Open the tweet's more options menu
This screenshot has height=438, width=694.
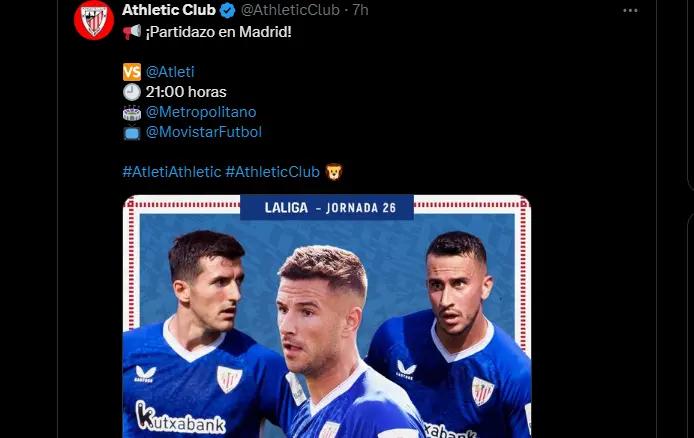(x=630, y=11)
